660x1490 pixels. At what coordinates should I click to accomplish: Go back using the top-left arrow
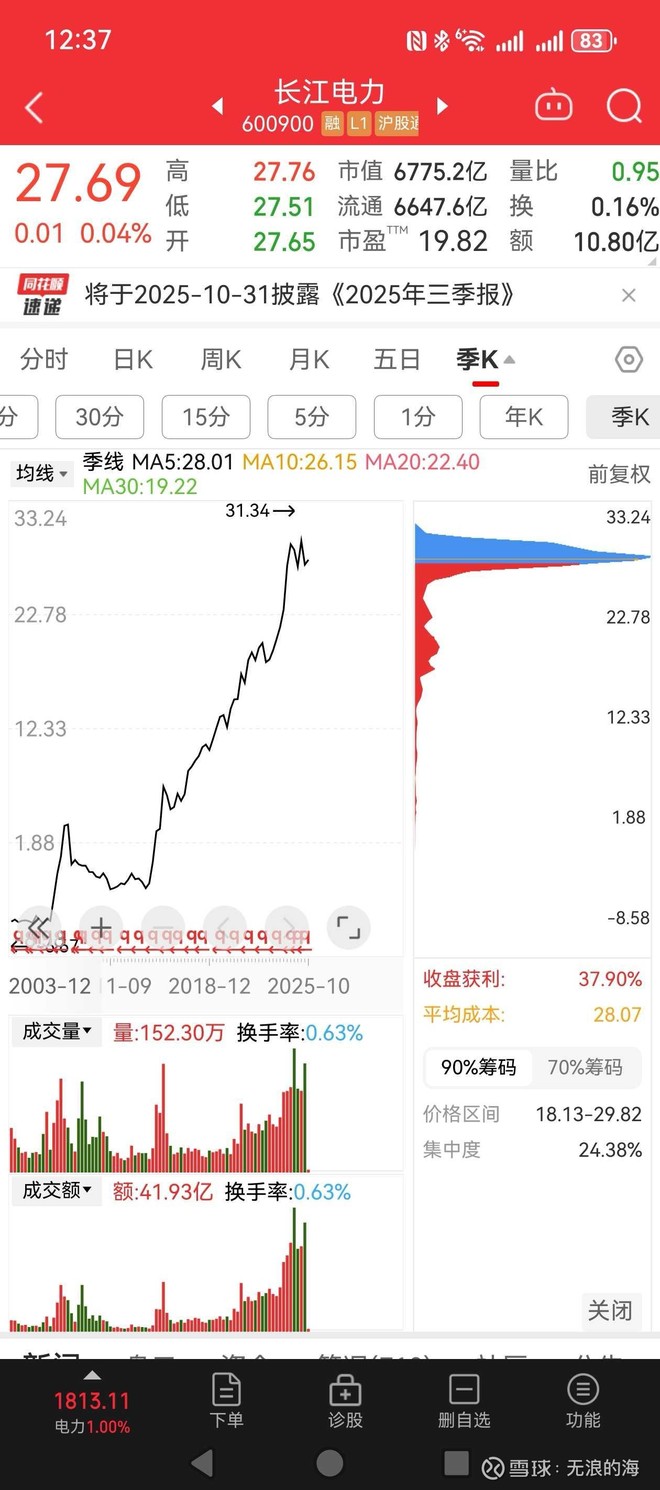coord(34,107)
